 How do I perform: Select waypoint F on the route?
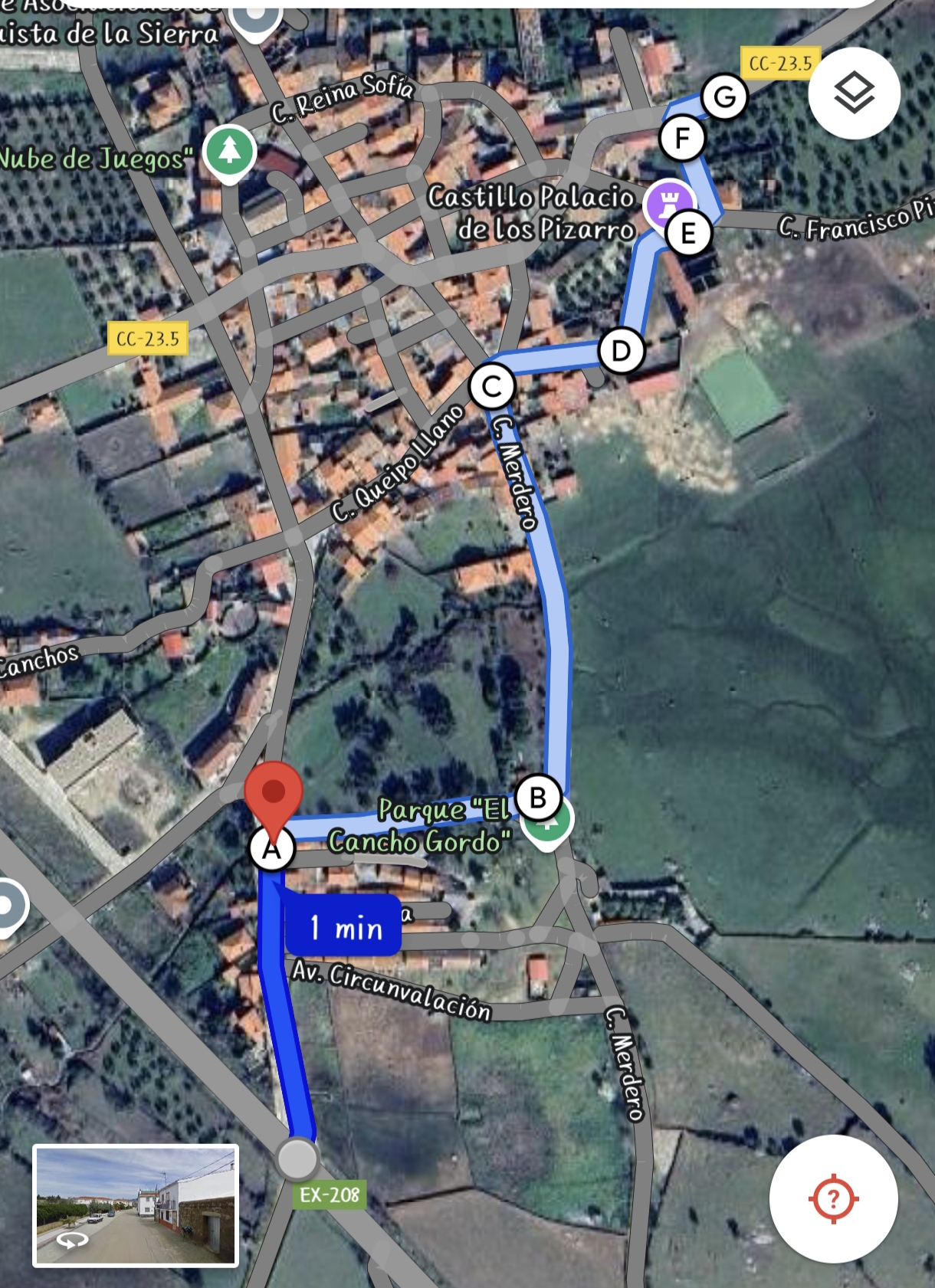click(682, 139)
